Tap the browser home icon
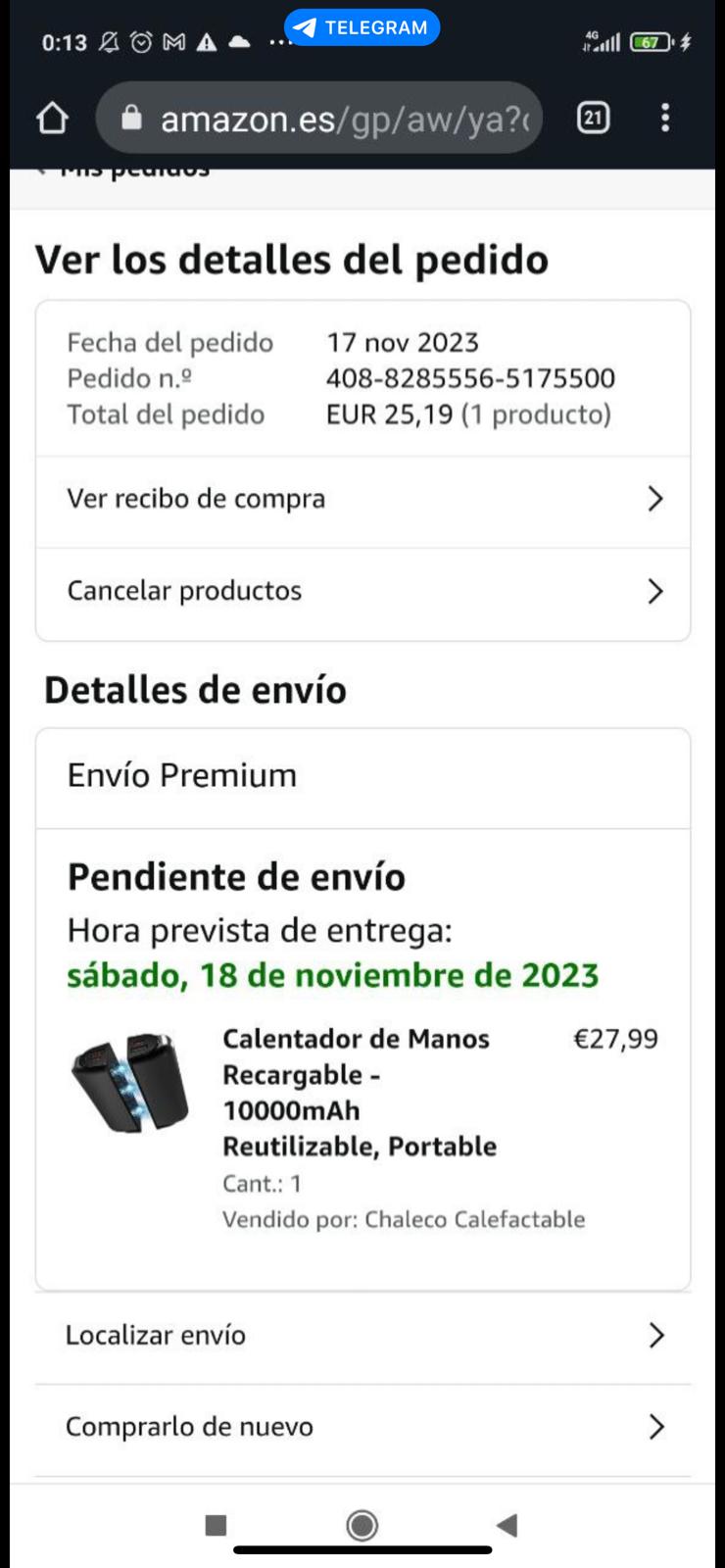 pyautogui.click(x=52, y=119)
